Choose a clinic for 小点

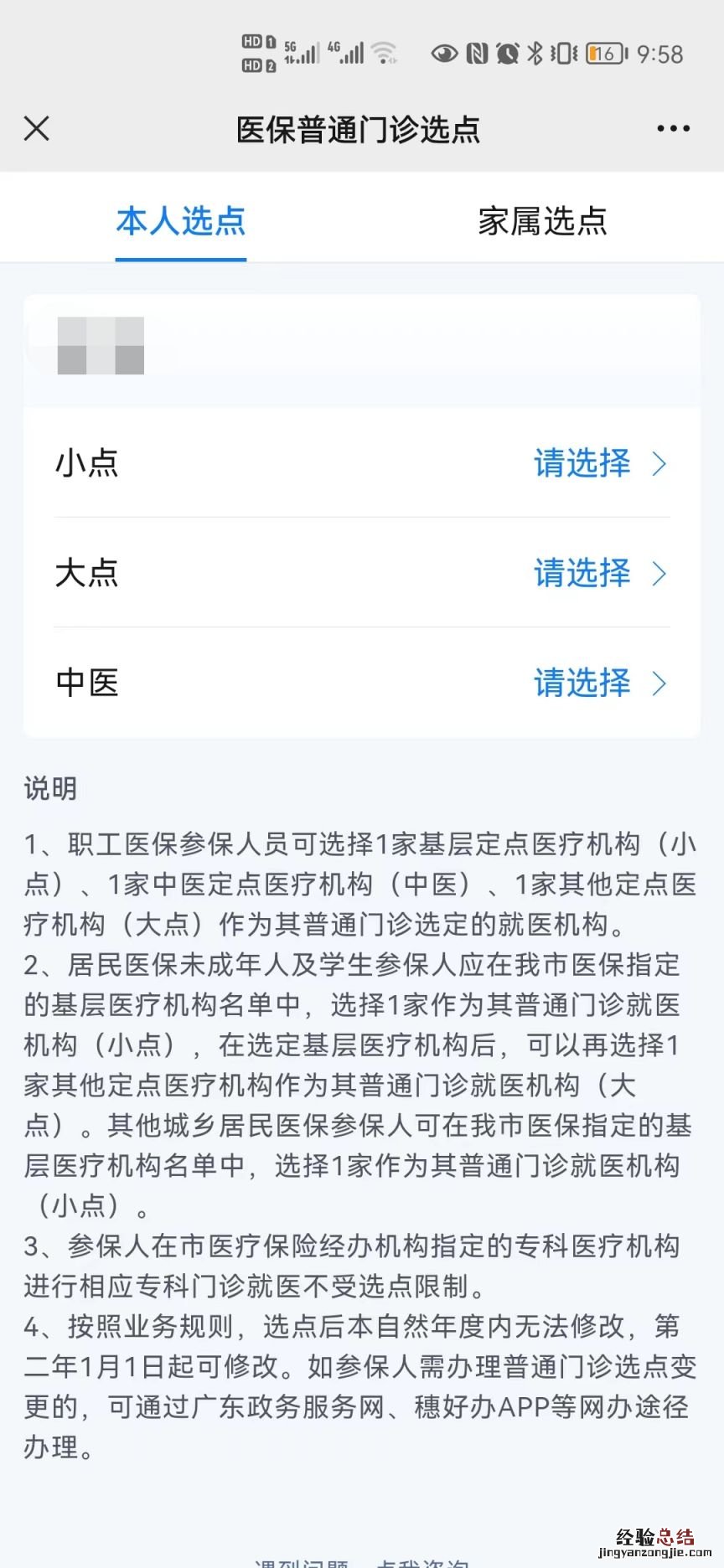click(598, 463)
